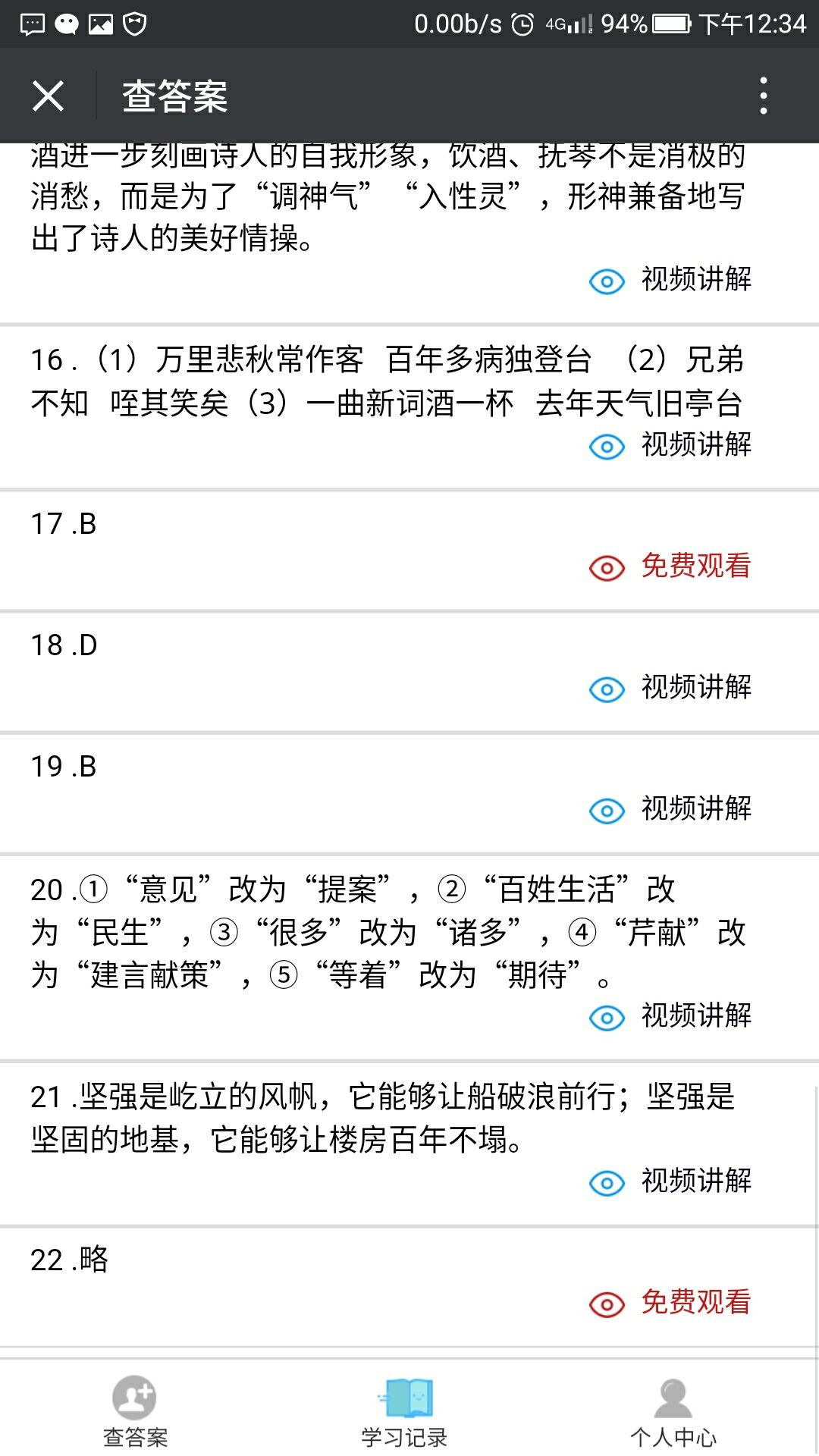This screenshot has width=819, height=1456.
Task: Watch 视频讲解 for question 16
Action: [670, 446]
